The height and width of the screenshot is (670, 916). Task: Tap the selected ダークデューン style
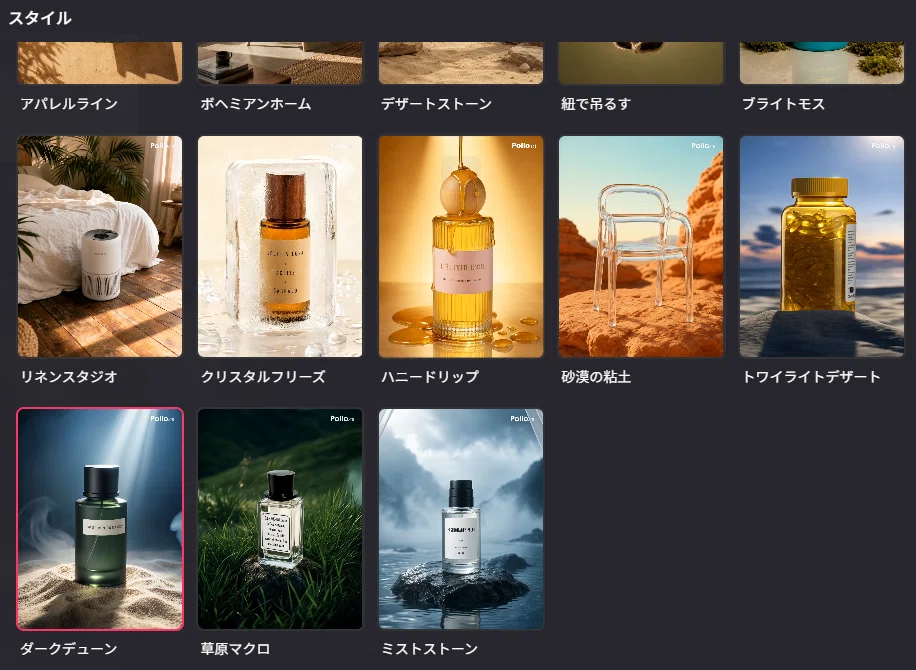coord(100,519)
